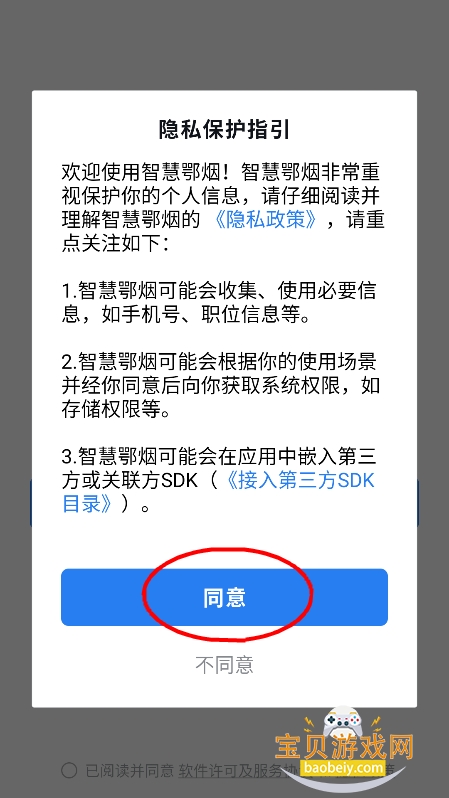Decline with the 不同意 option
Image resolution: width=449 pixels, height=798 pixels.
(224, 665)
